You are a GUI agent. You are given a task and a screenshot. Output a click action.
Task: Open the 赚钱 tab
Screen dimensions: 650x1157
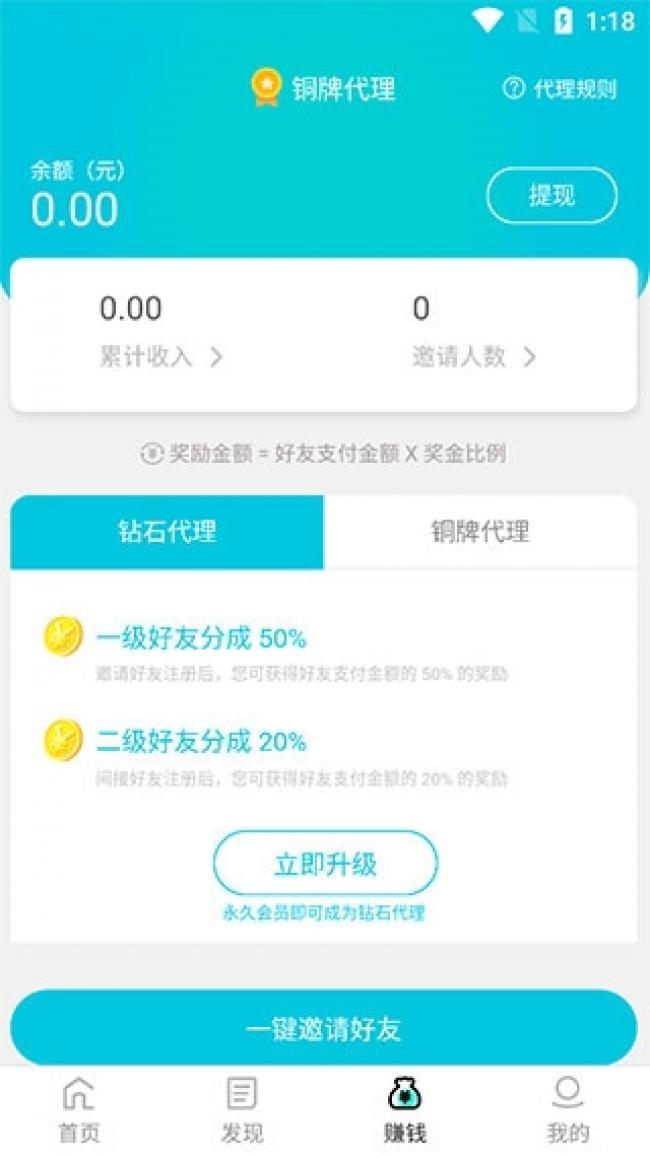(405, 1111)
